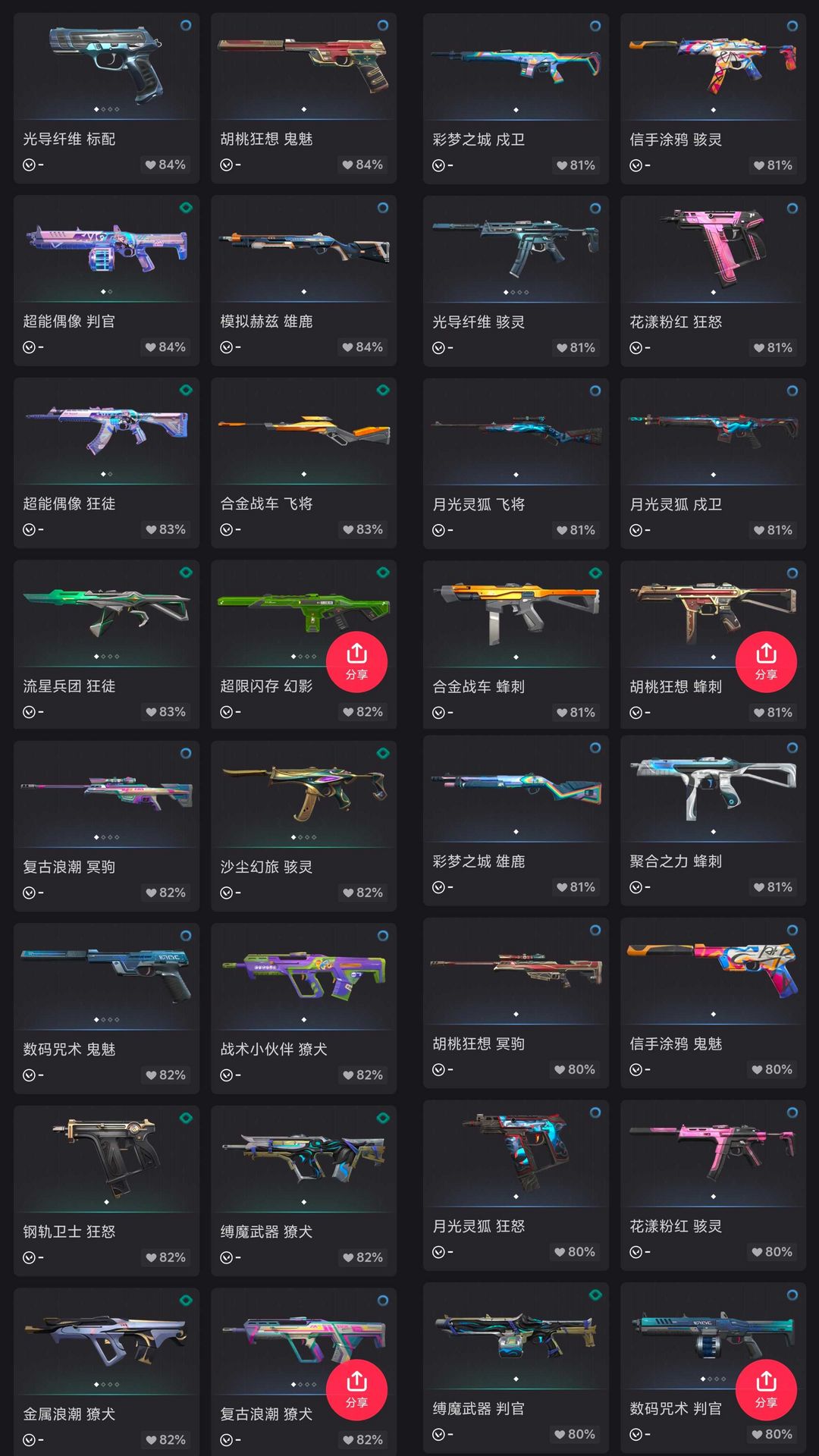Tap the 分享 button beside 复古浪潮 獠犬
The width and height of the screenshot is (819, 1456).
pos(356,1390)
